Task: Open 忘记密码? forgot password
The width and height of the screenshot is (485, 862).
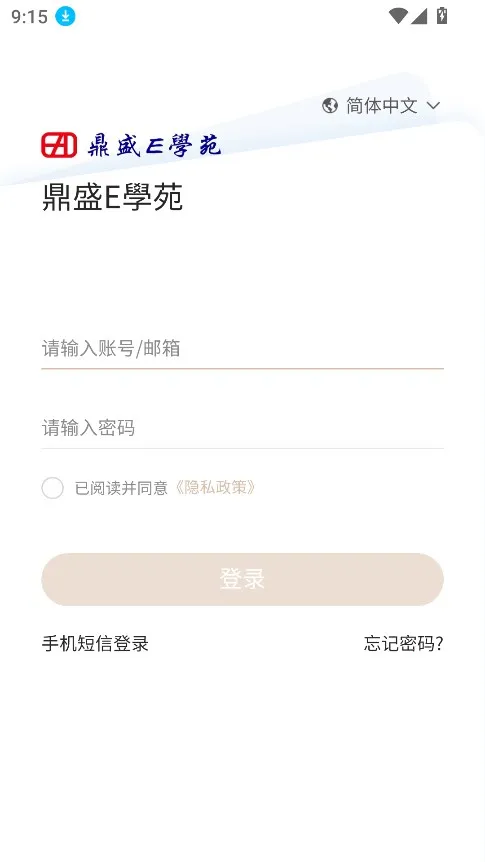Action: [404, 644]
